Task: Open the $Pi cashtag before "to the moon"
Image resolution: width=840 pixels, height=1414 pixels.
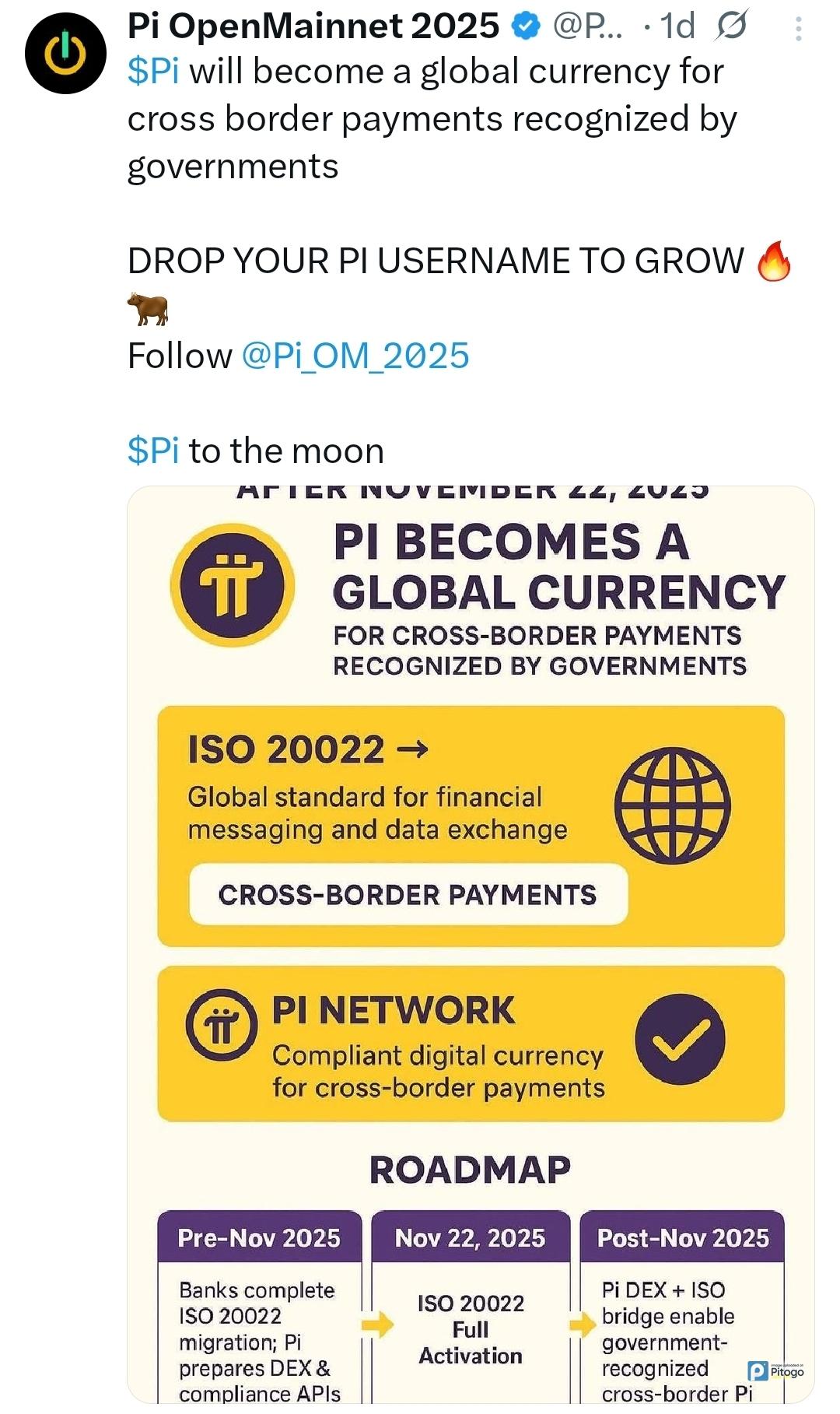Action: coord(153,451)
